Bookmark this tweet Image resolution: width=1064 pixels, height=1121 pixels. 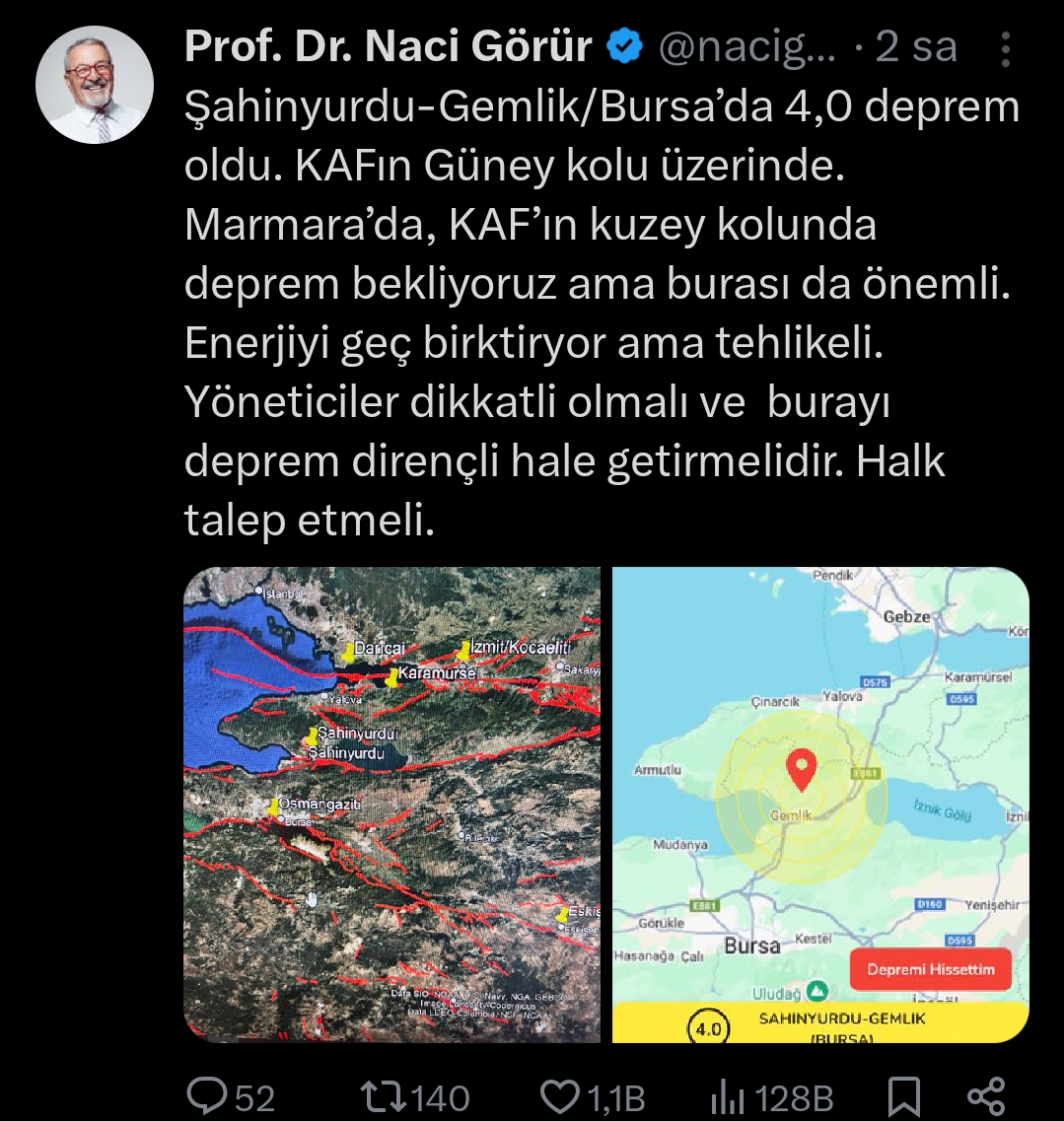click(903, 1096)
